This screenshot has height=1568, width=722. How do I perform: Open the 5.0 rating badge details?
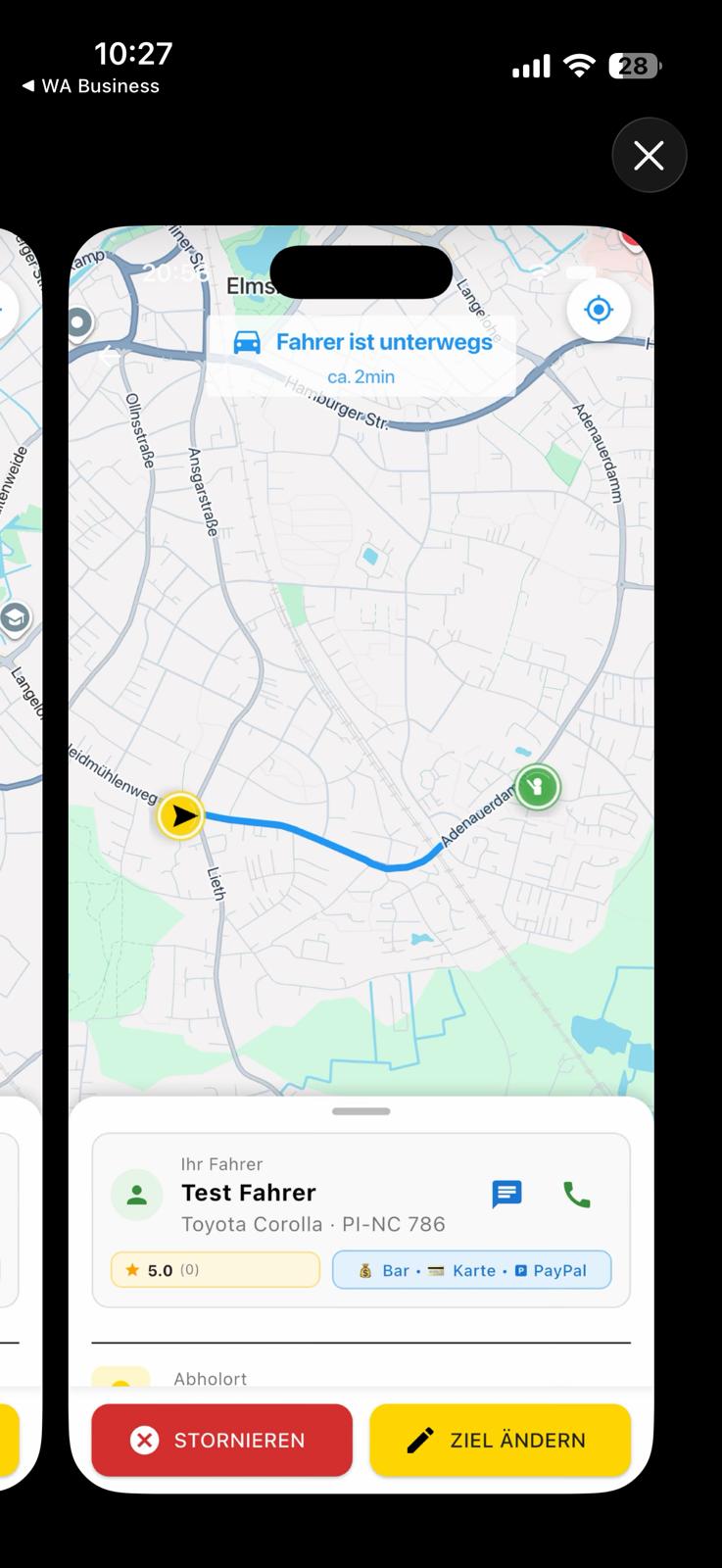[215, 1269]
